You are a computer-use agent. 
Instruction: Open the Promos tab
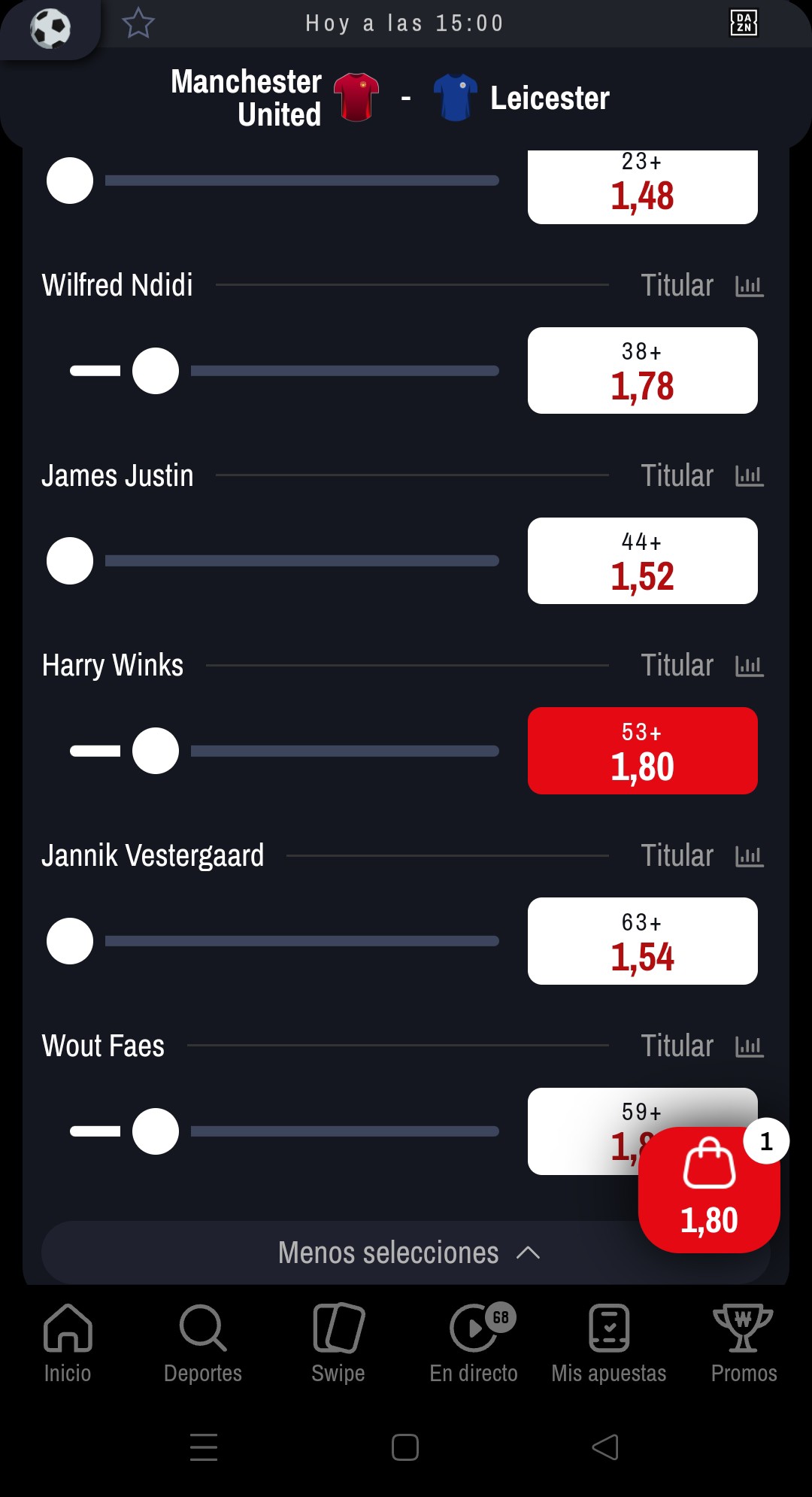[744, 1344]
